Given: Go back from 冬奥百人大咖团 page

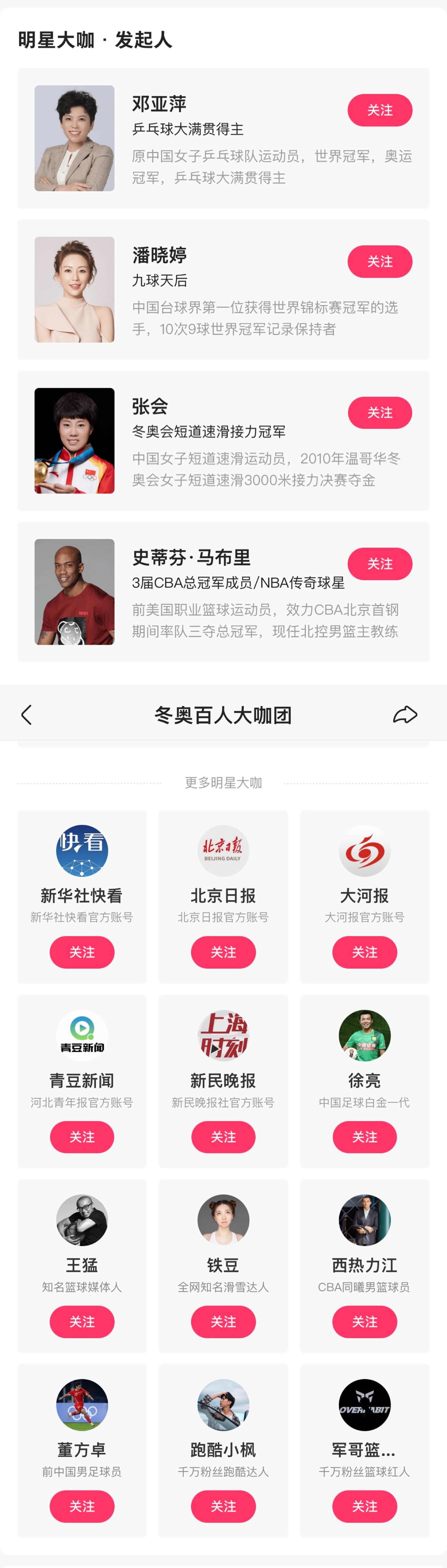Looking at the screenshot, I should click(26, 715).
